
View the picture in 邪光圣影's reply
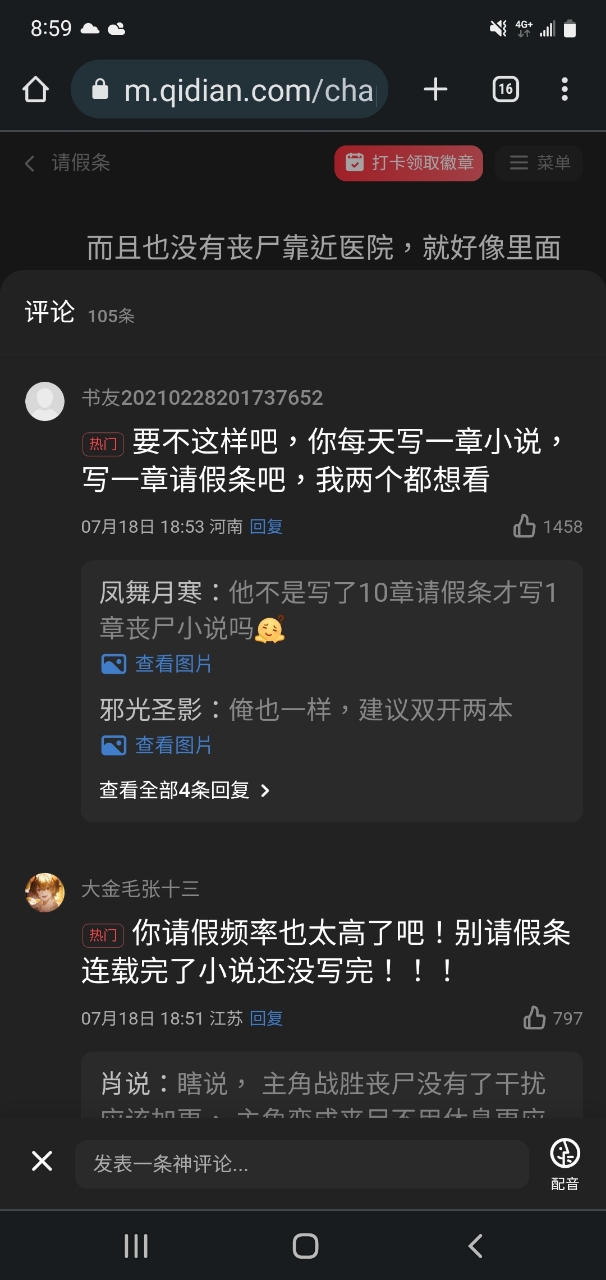pos(157,745)
